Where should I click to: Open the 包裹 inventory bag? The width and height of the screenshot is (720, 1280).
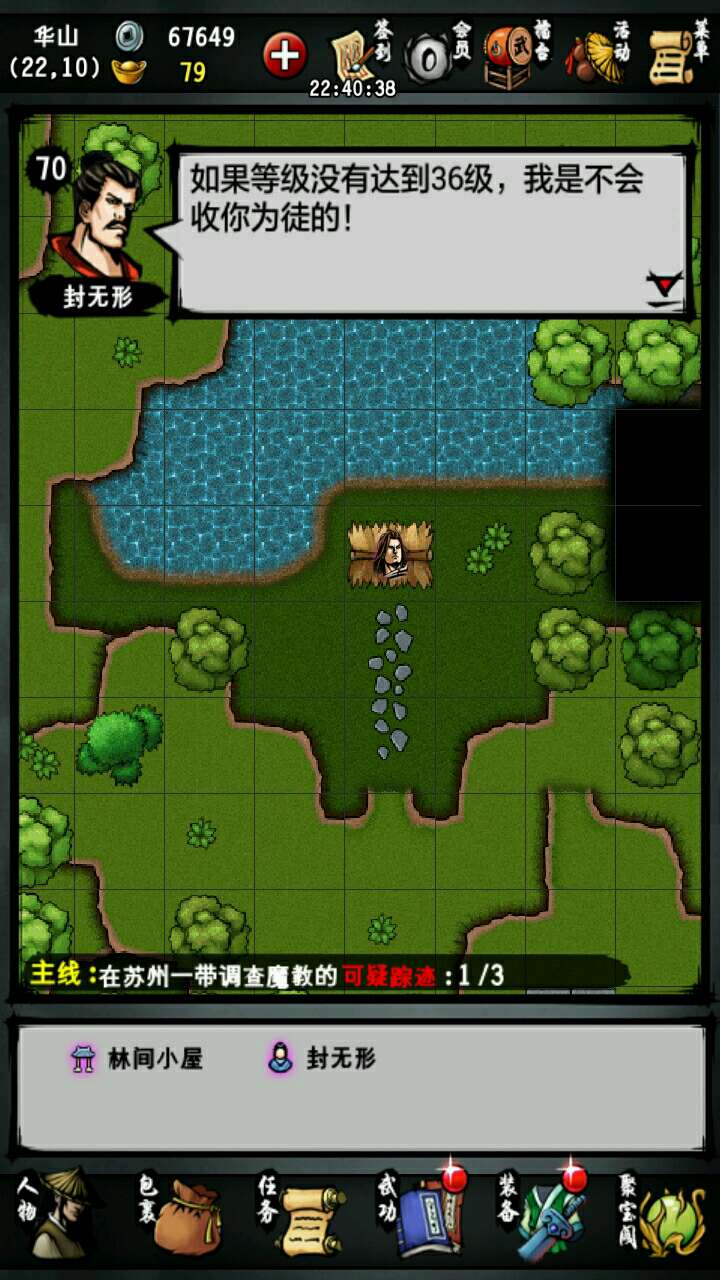coord(180,1213)
